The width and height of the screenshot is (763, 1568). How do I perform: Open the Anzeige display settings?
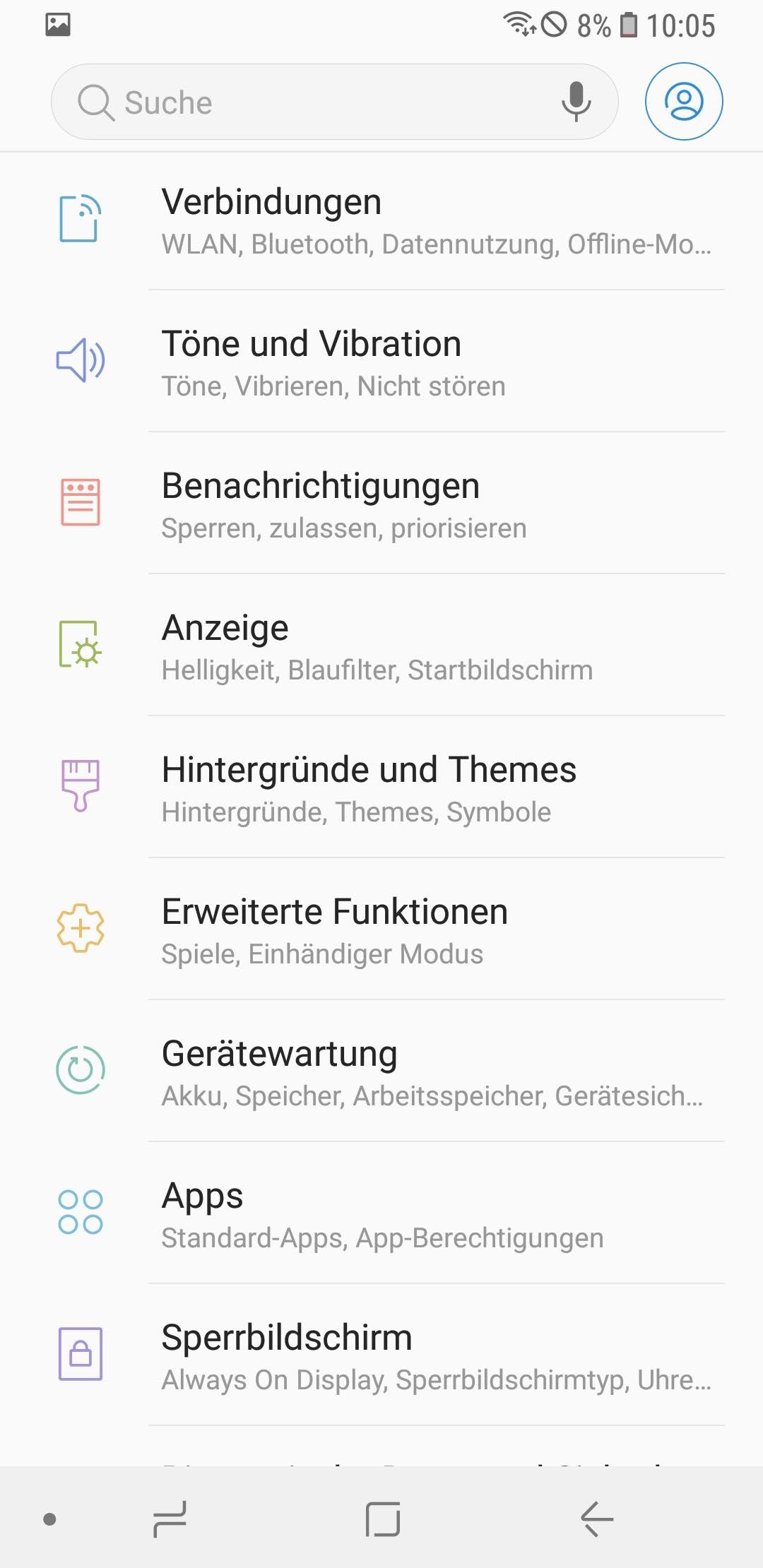click(435, 646)
